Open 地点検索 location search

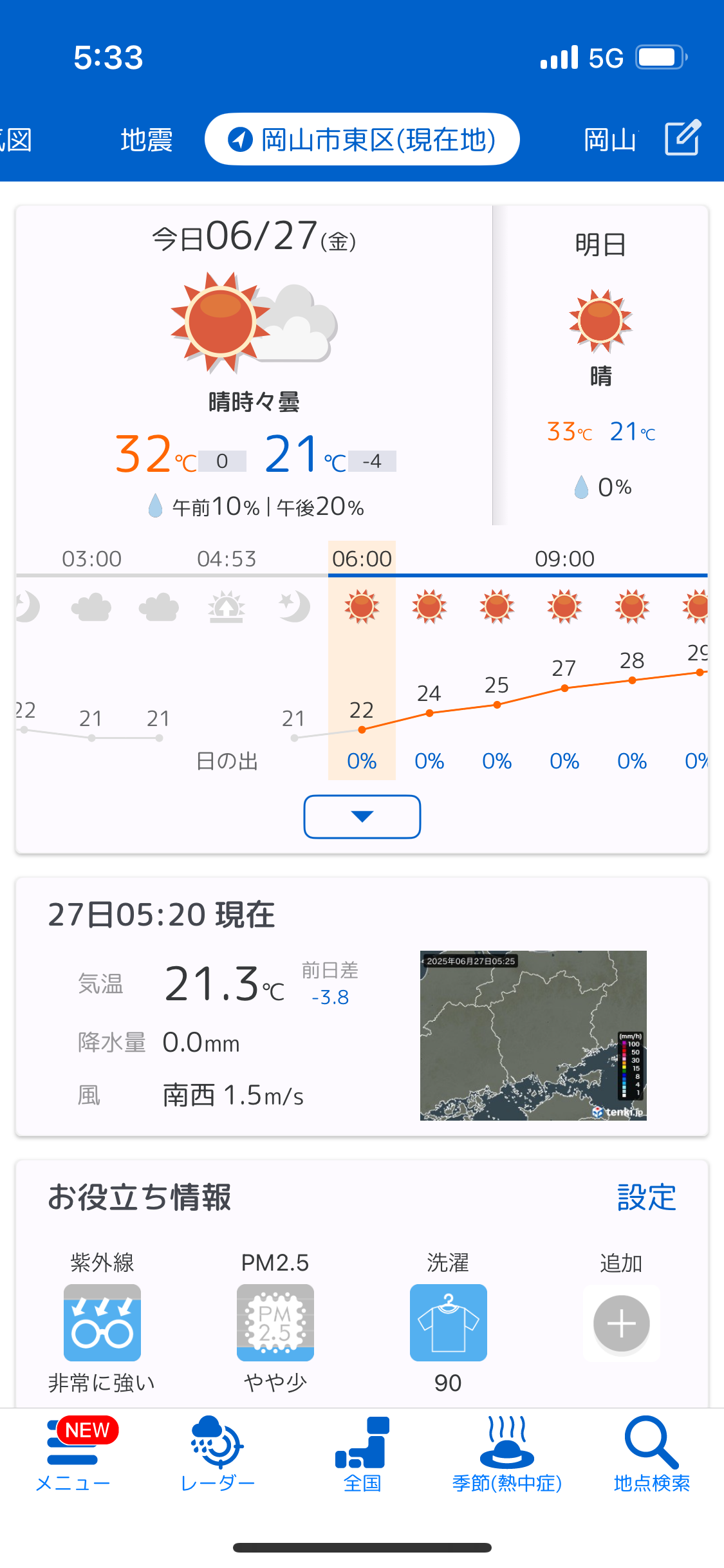click(652, 1455)
